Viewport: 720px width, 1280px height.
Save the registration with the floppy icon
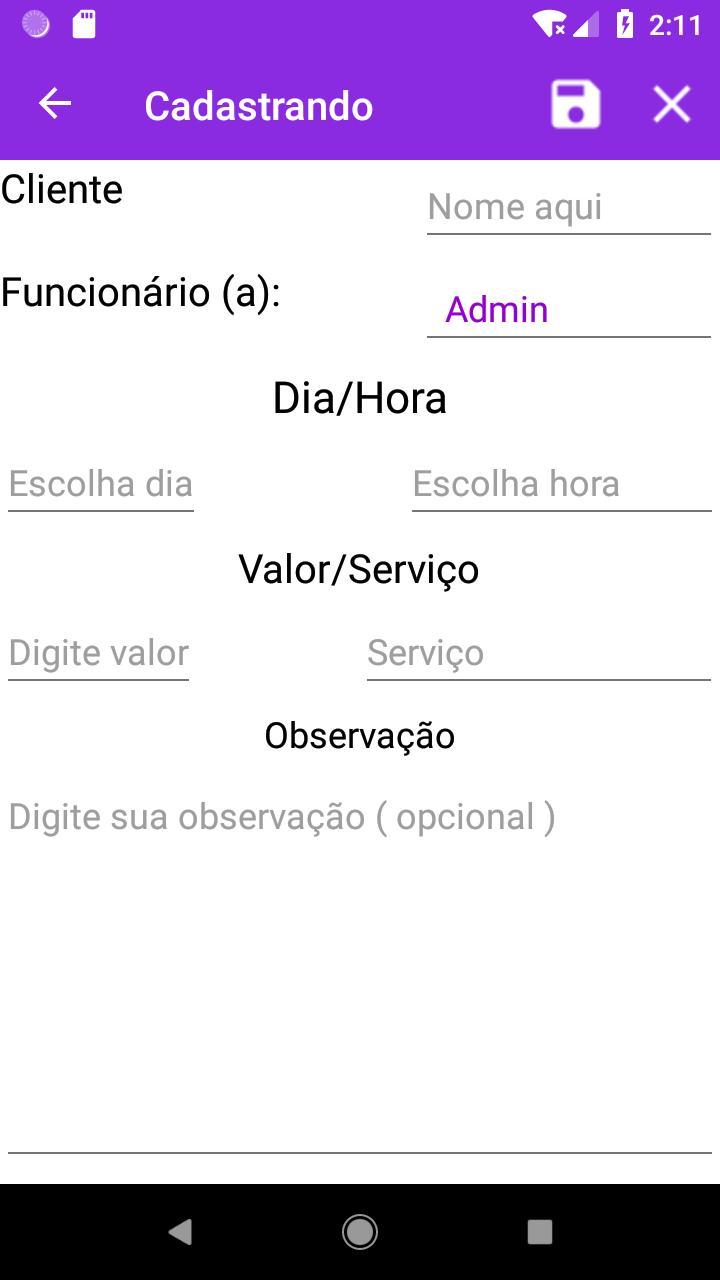click(x=575, y=104)
